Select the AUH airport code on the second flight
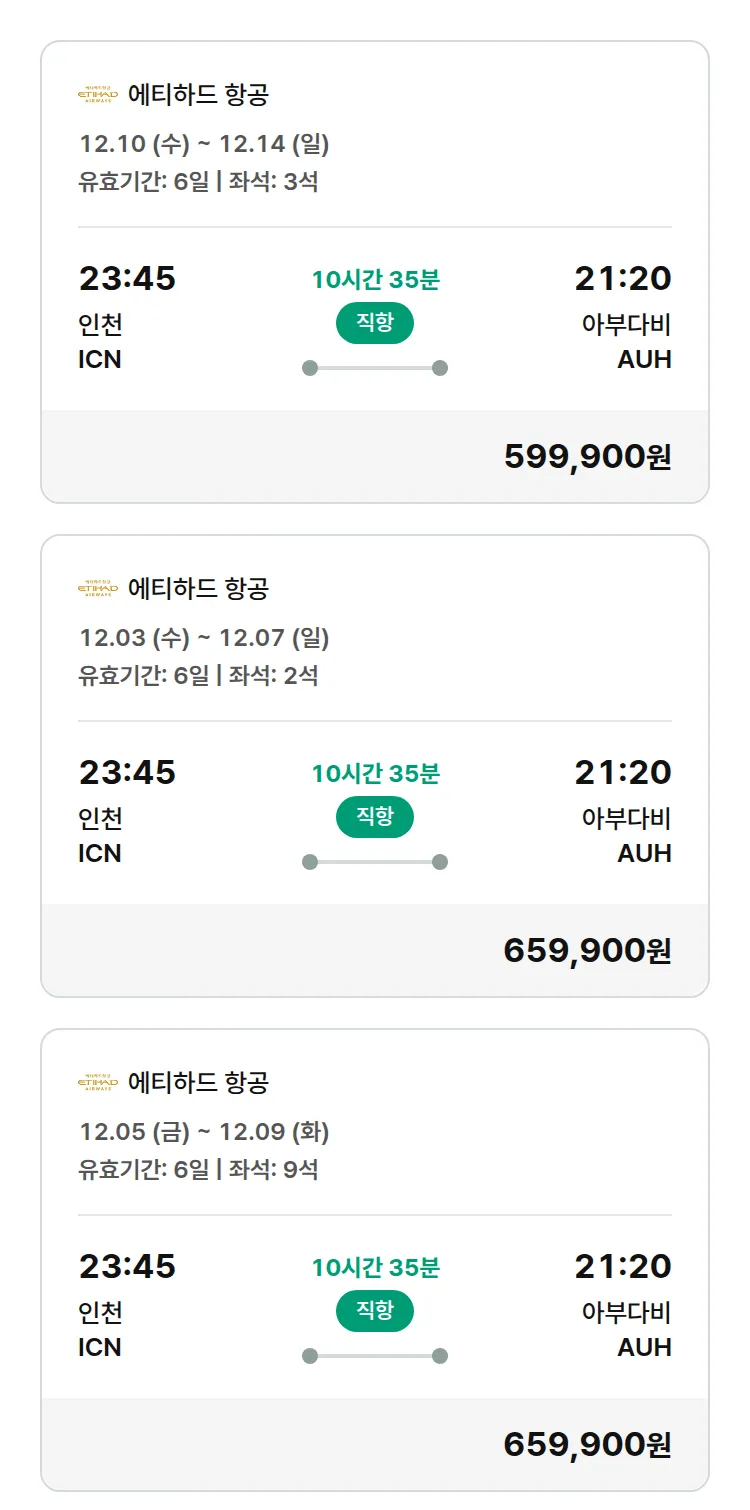 (644, 854)
